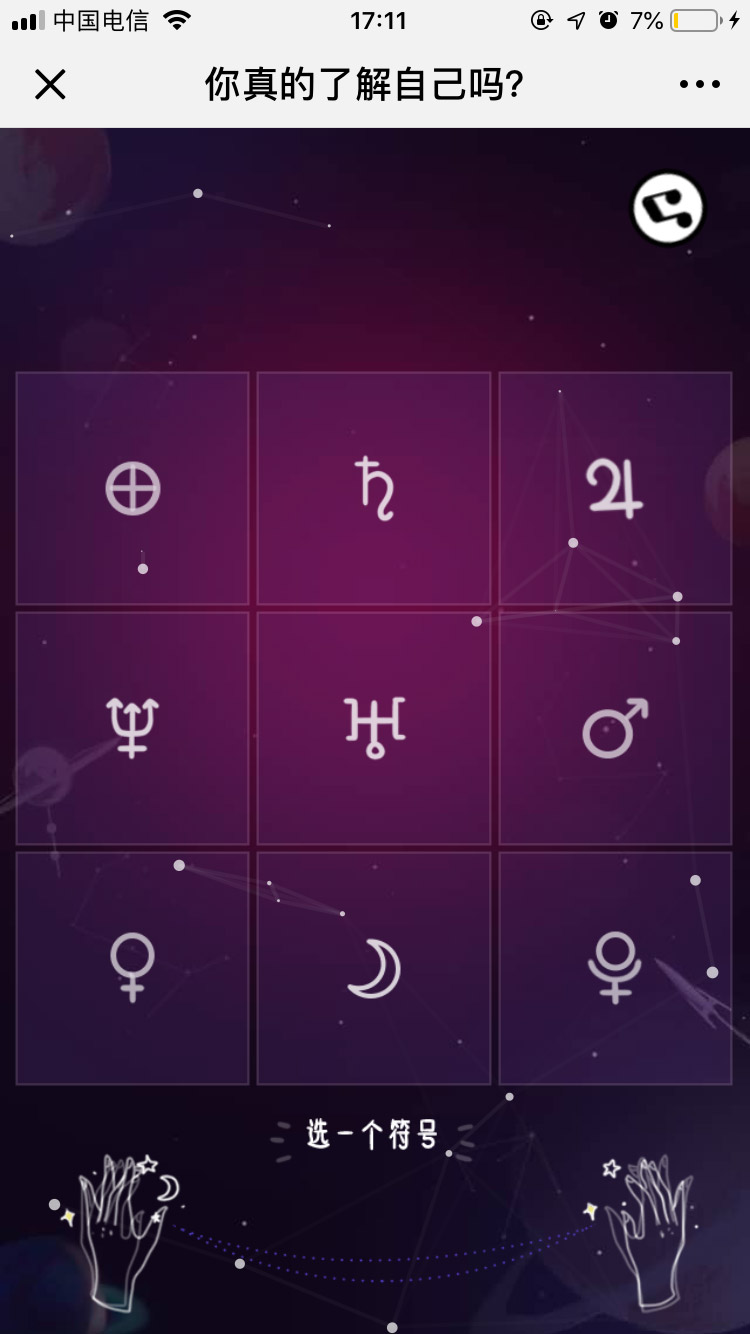The width and height of the screenshot is (750, 1334).
Task: Close the quiz page
Action: click(50, 85)
